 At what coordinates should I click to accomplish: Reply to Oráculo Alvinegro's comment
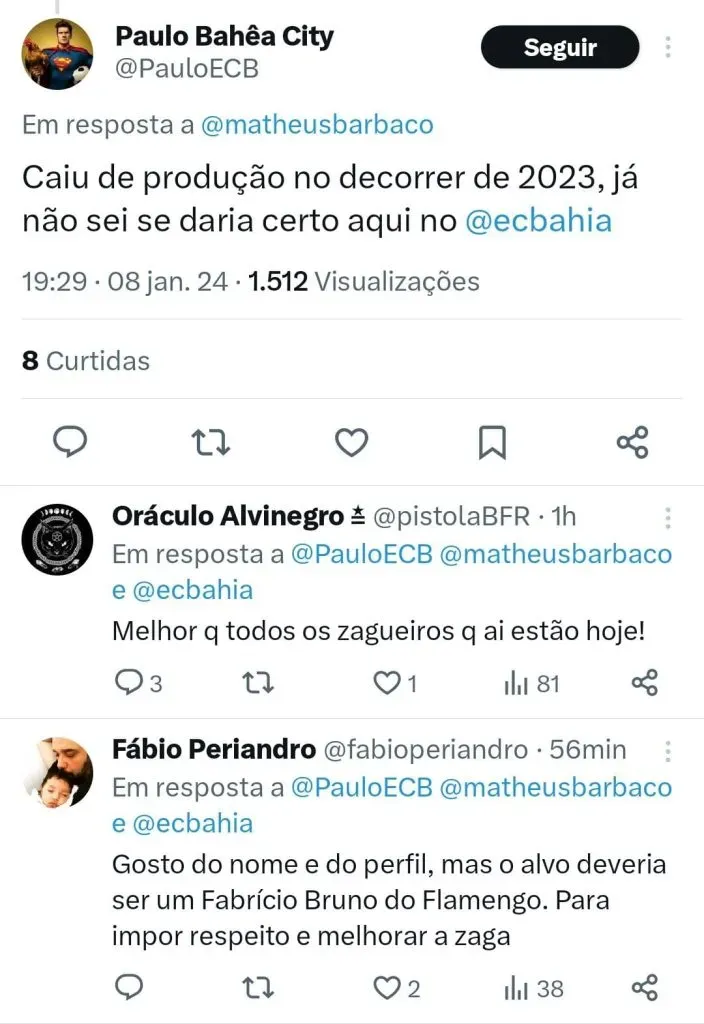[x=130, y=683]
